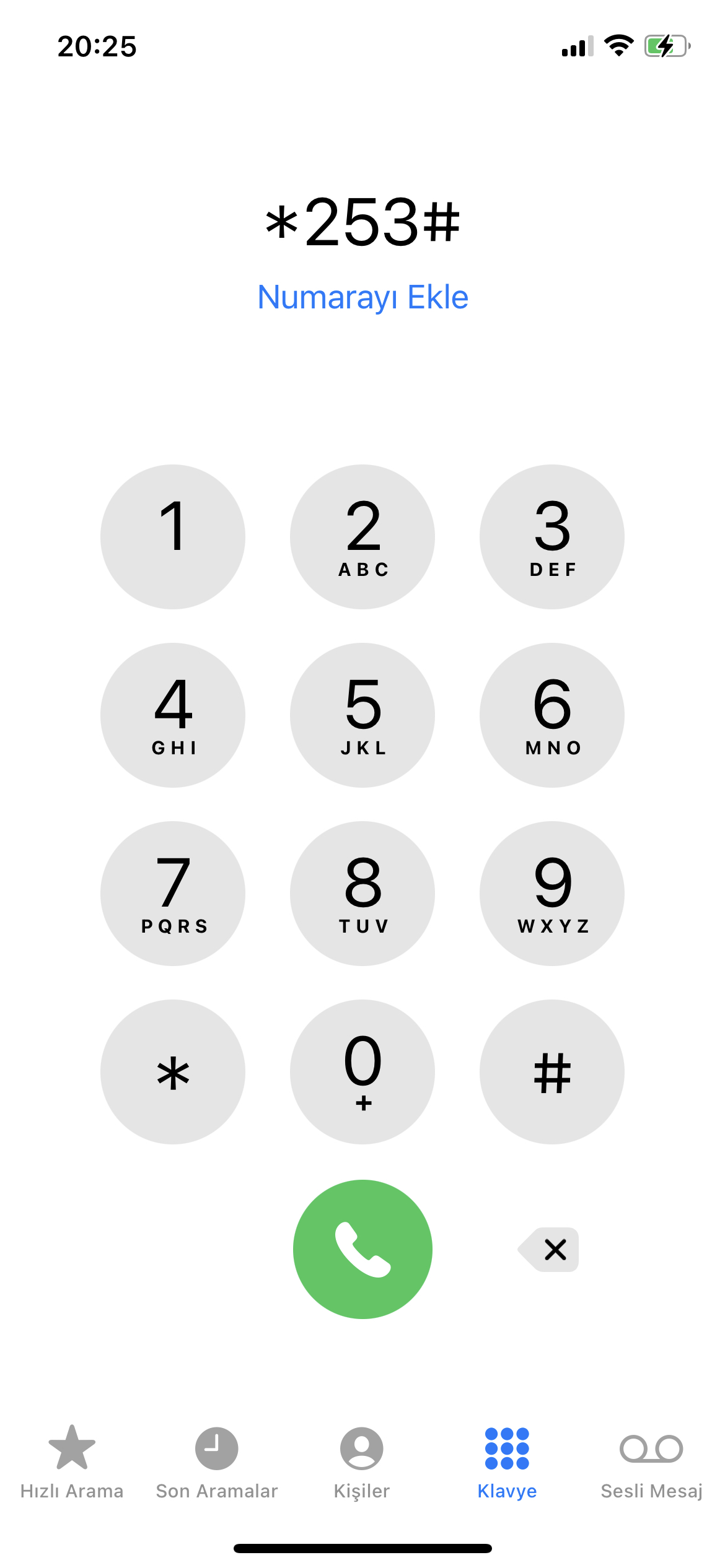Enter digit 2 ABC
Viewport: 725px width, 1568px height.
362,537
